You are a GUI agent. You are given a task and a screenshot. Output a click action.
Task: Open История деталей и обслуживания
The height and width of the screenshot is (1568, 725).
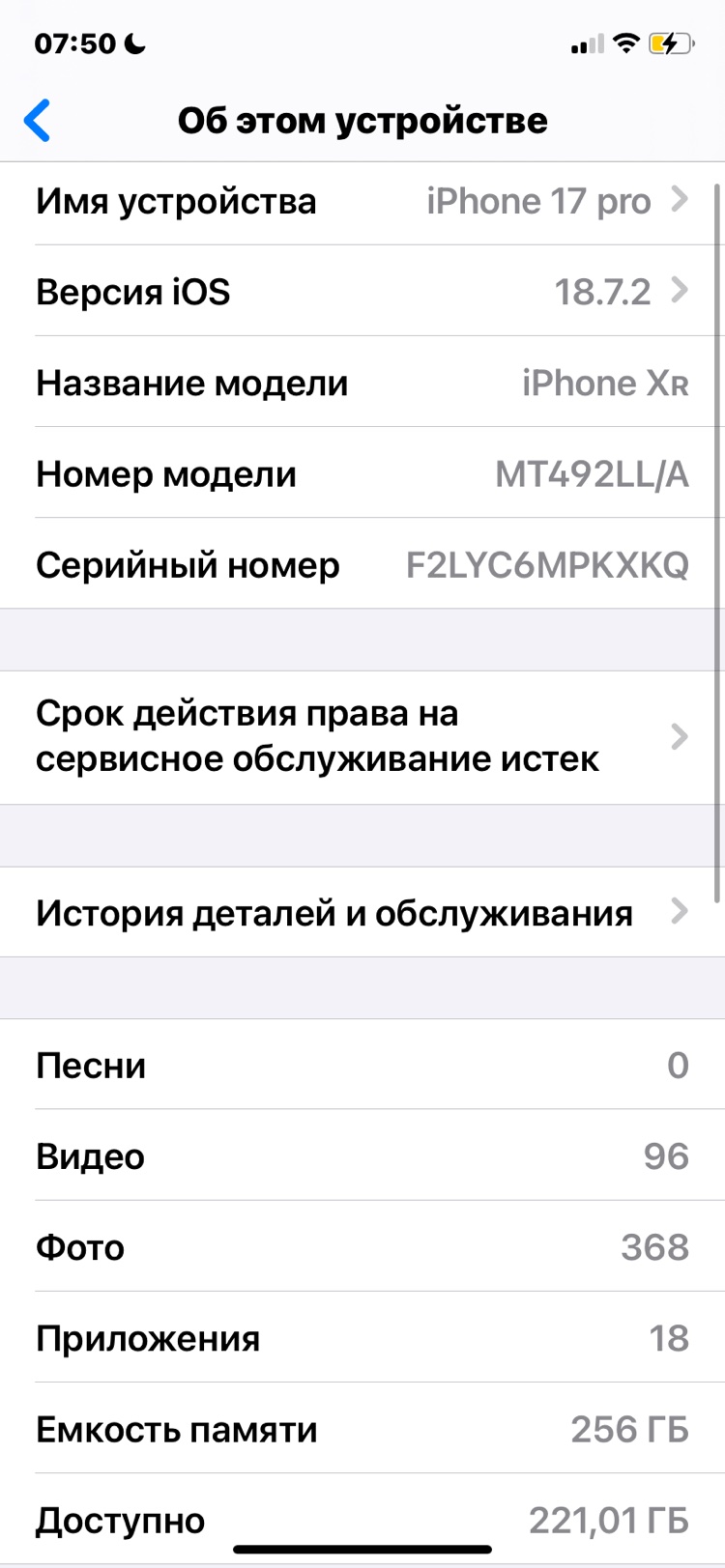362,912
